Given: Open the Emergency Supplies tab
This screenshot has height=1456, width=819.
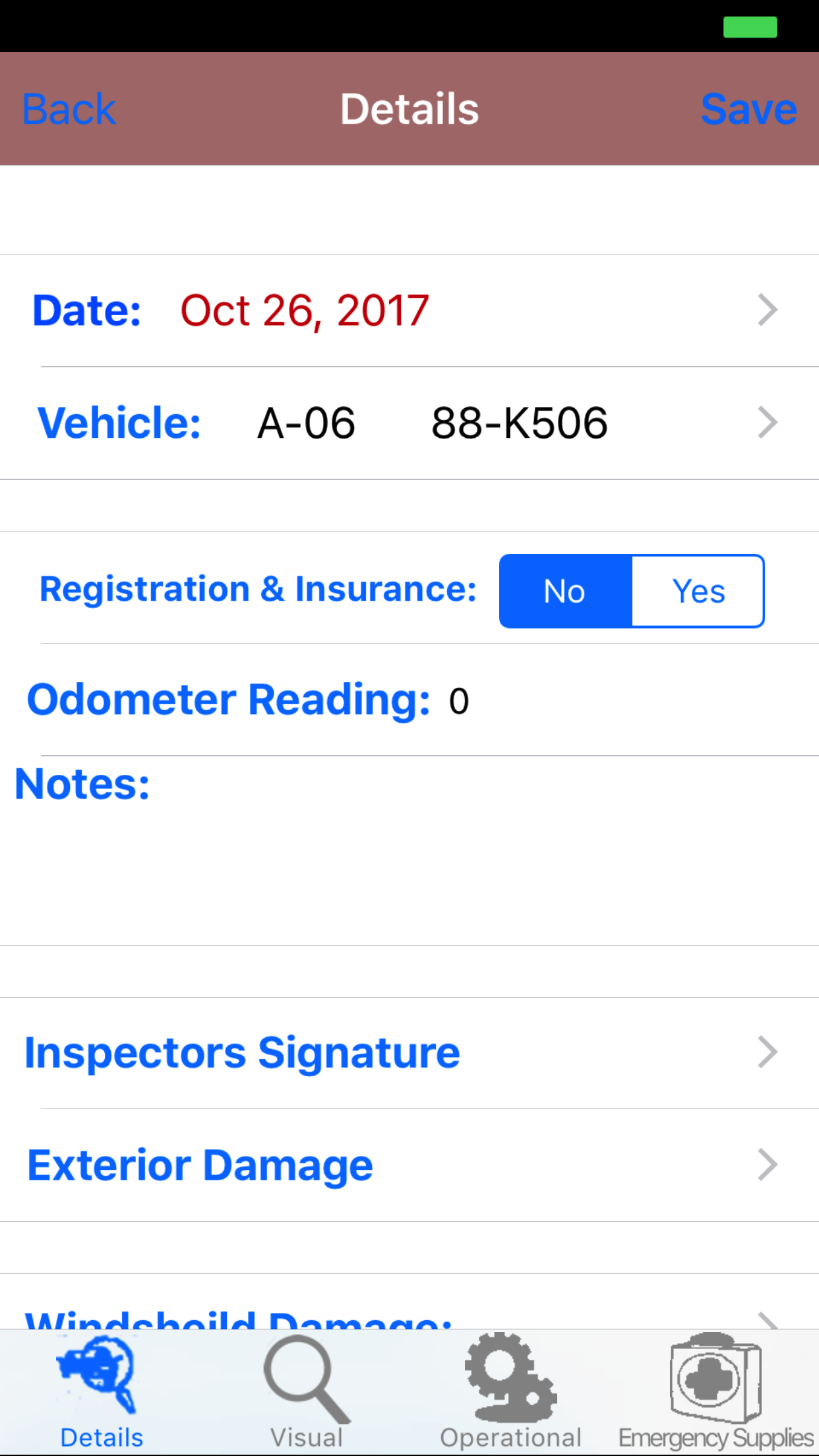Looking at the screenshot, I should pyautogui.click(x=716, y=1393).
